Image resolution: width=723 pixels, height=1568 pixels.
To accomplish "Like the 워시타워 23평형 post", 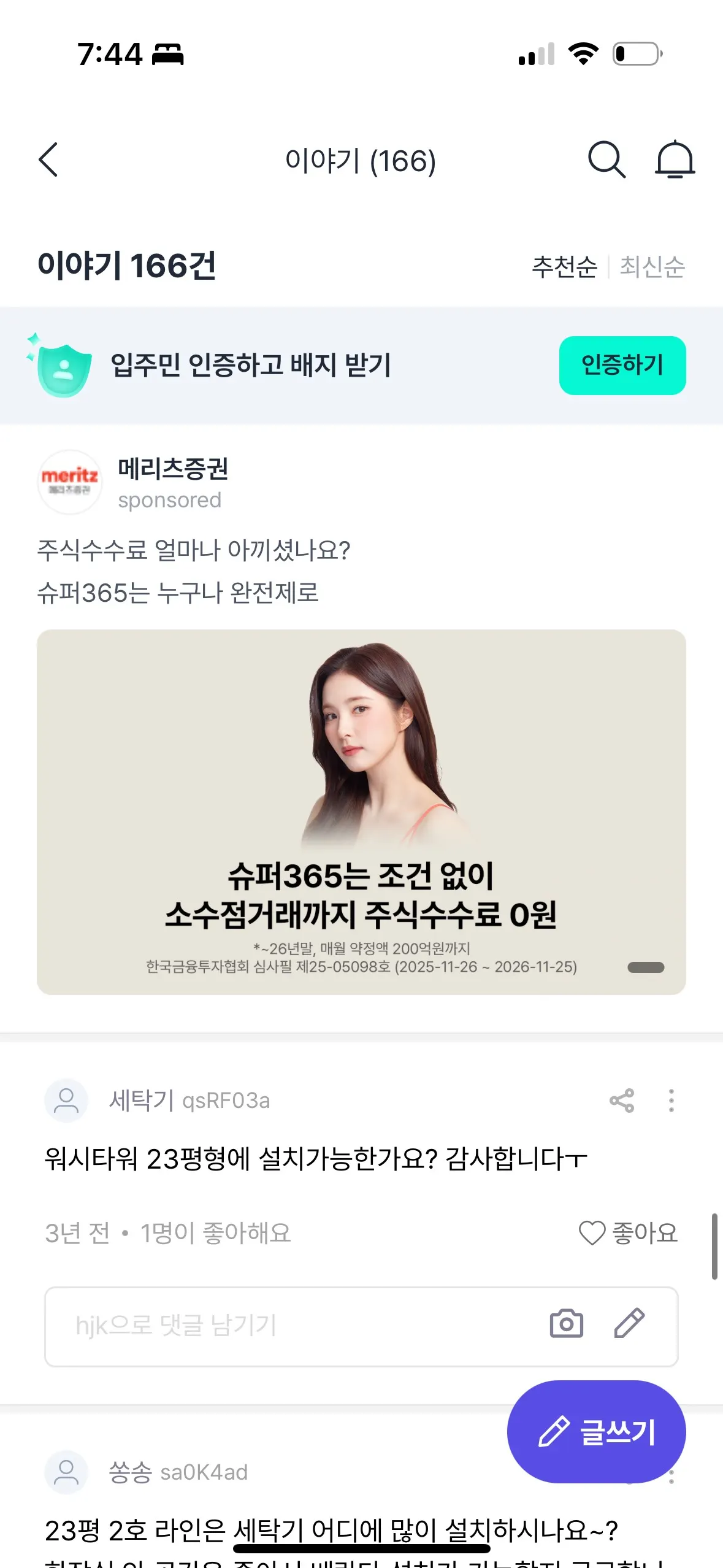I will (x=629, y=1232).
